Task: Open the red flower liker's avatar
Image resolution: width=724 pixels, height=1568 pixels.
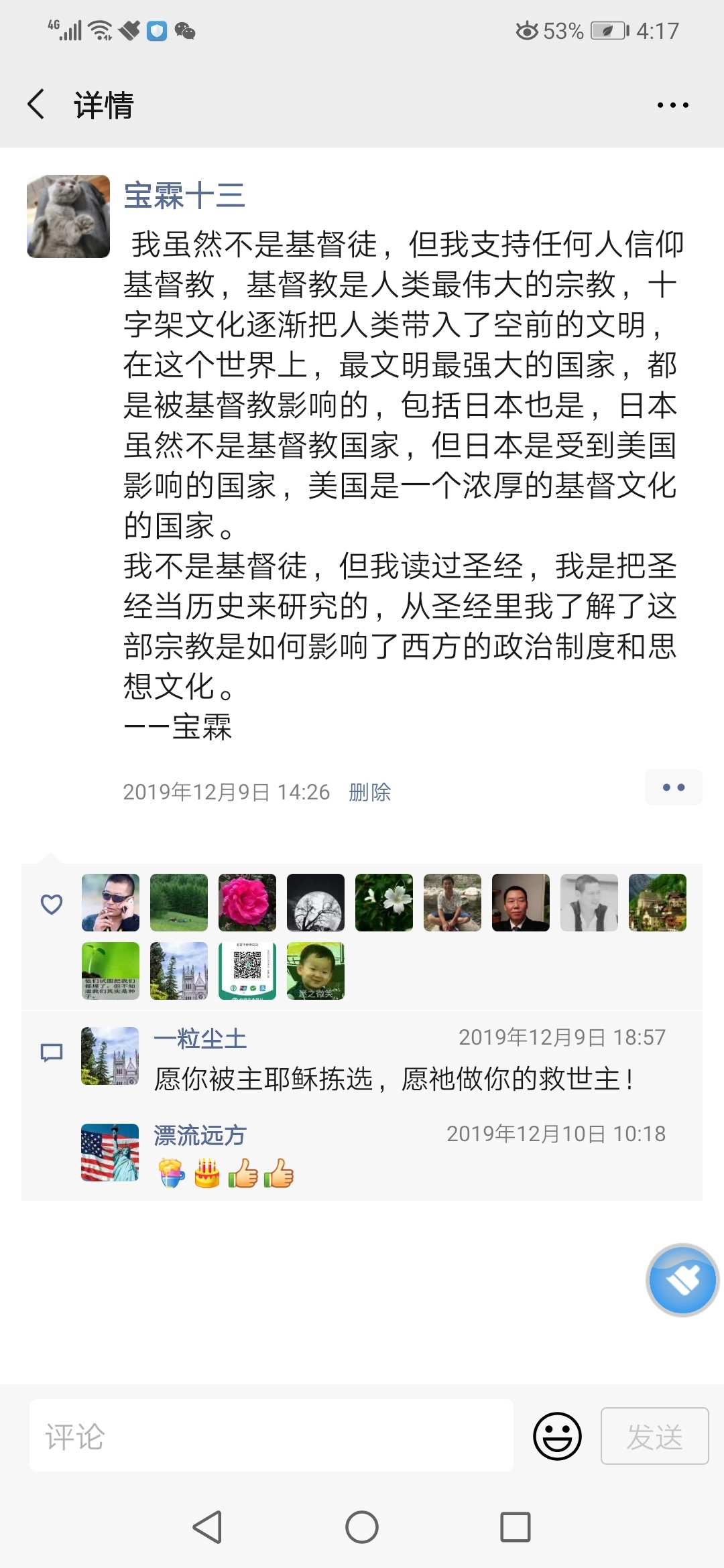Action: (247, 903)
